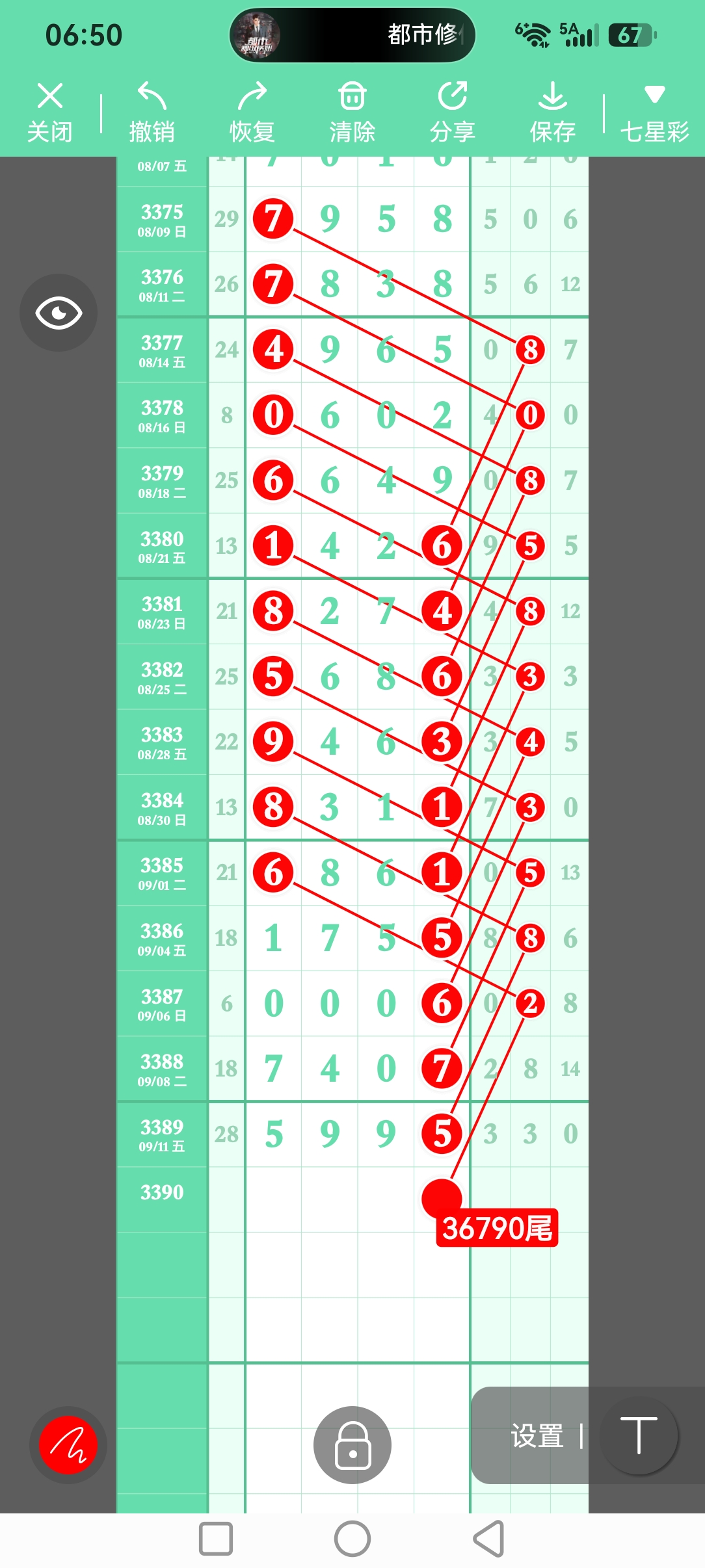Viewport: 705px width, 1568px height.
Task: Go back with the system back button
Action: pos(489,1539)
